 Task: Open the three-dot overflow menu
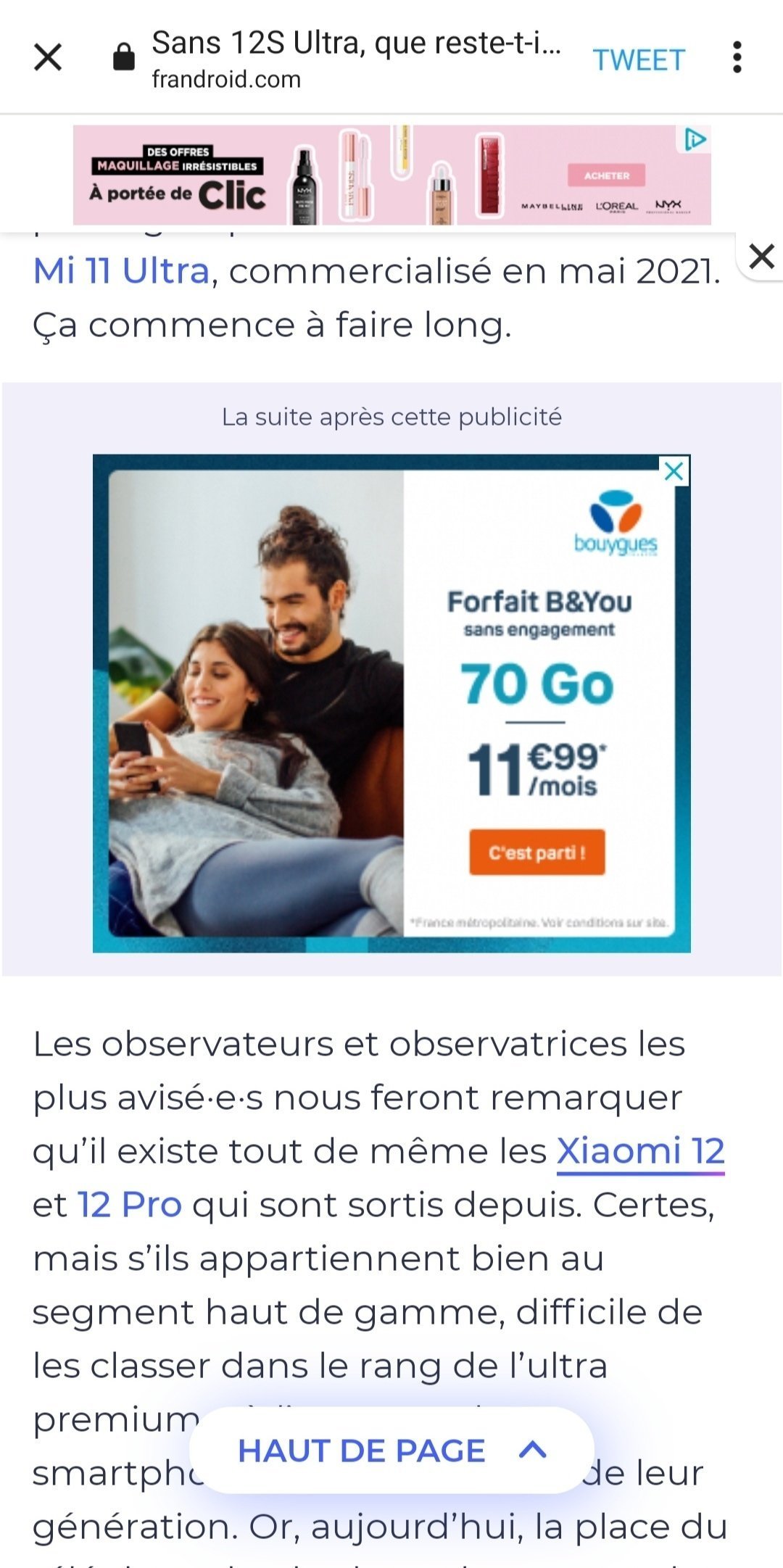[x=737, y=57]
